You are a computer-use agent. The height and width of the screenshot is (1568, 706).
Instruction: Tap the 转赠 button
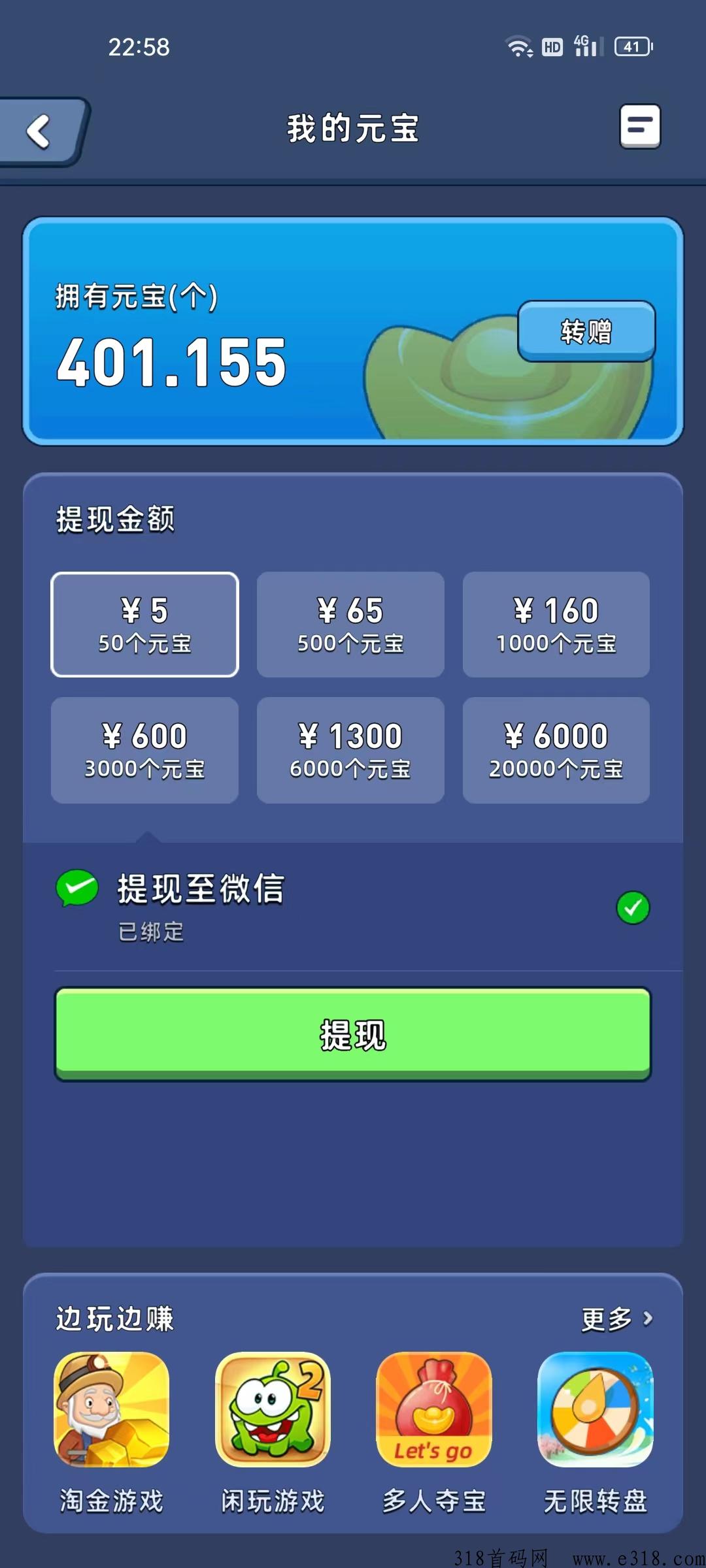[x=586, y=331]
